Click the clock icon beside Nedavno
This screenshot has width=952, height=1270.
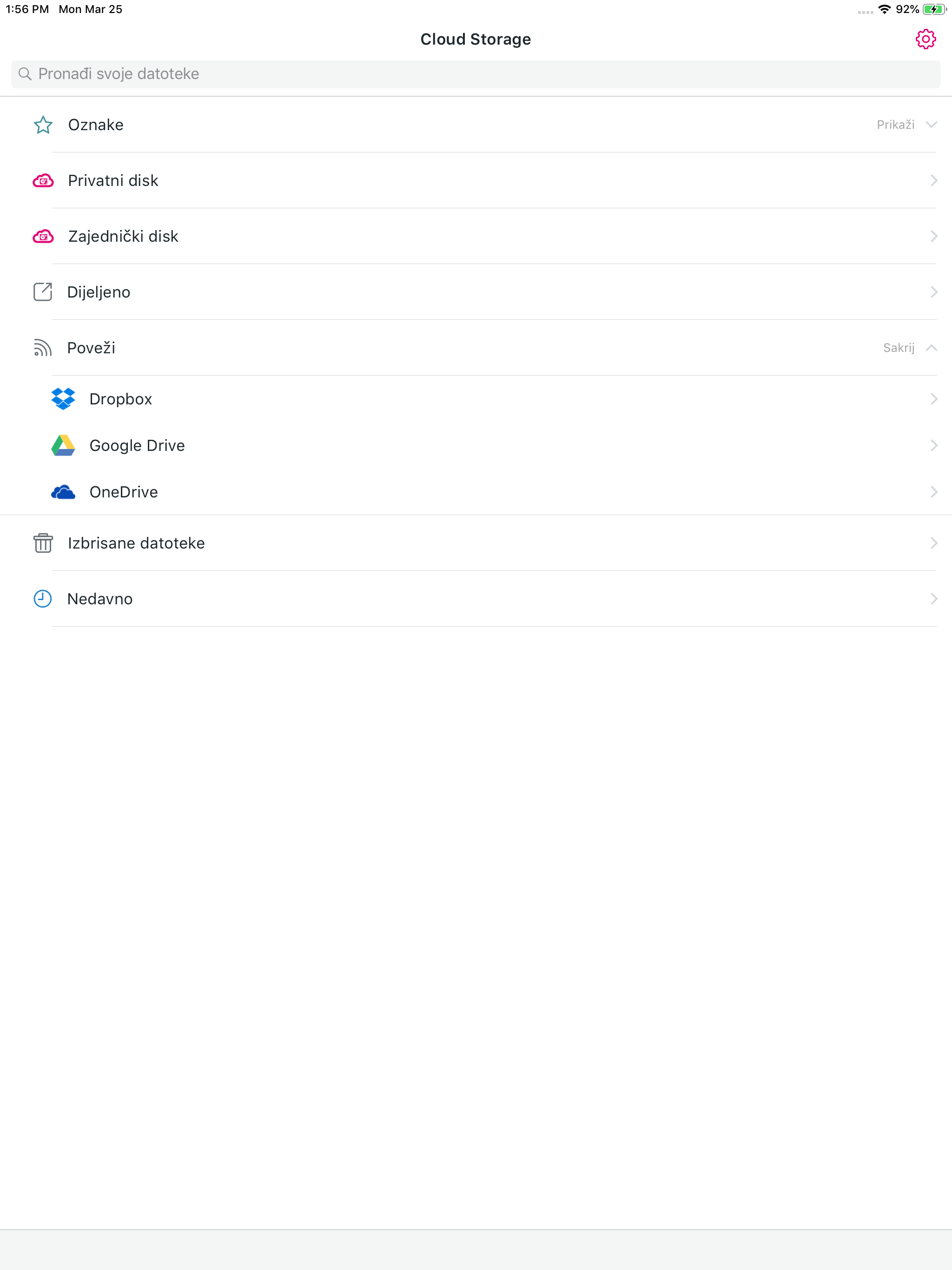tap(42, 598)
